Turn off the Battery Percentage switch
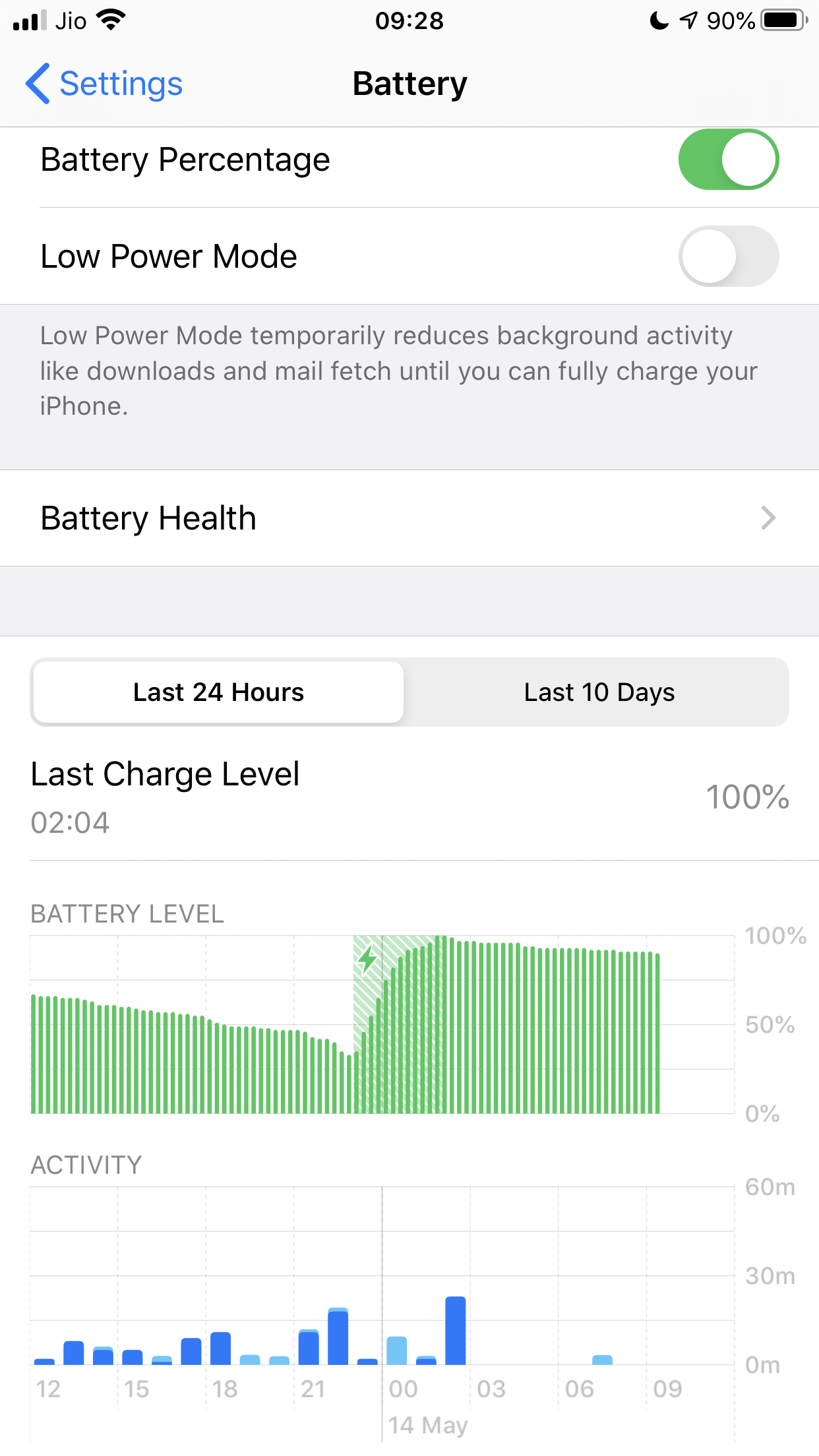 click(x=728, y=160)
